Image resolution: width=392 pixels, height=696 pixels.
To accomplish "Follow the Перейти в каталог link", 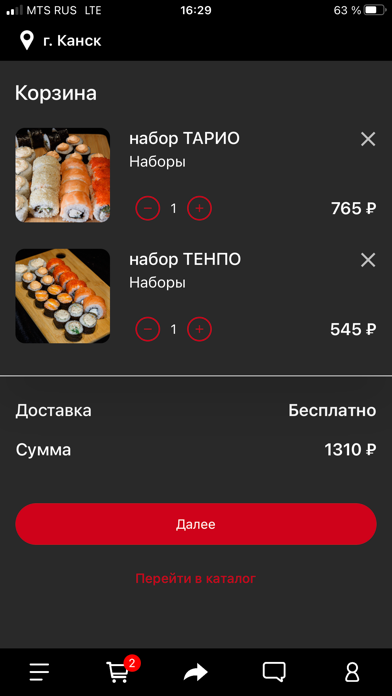I will [196, 579].
